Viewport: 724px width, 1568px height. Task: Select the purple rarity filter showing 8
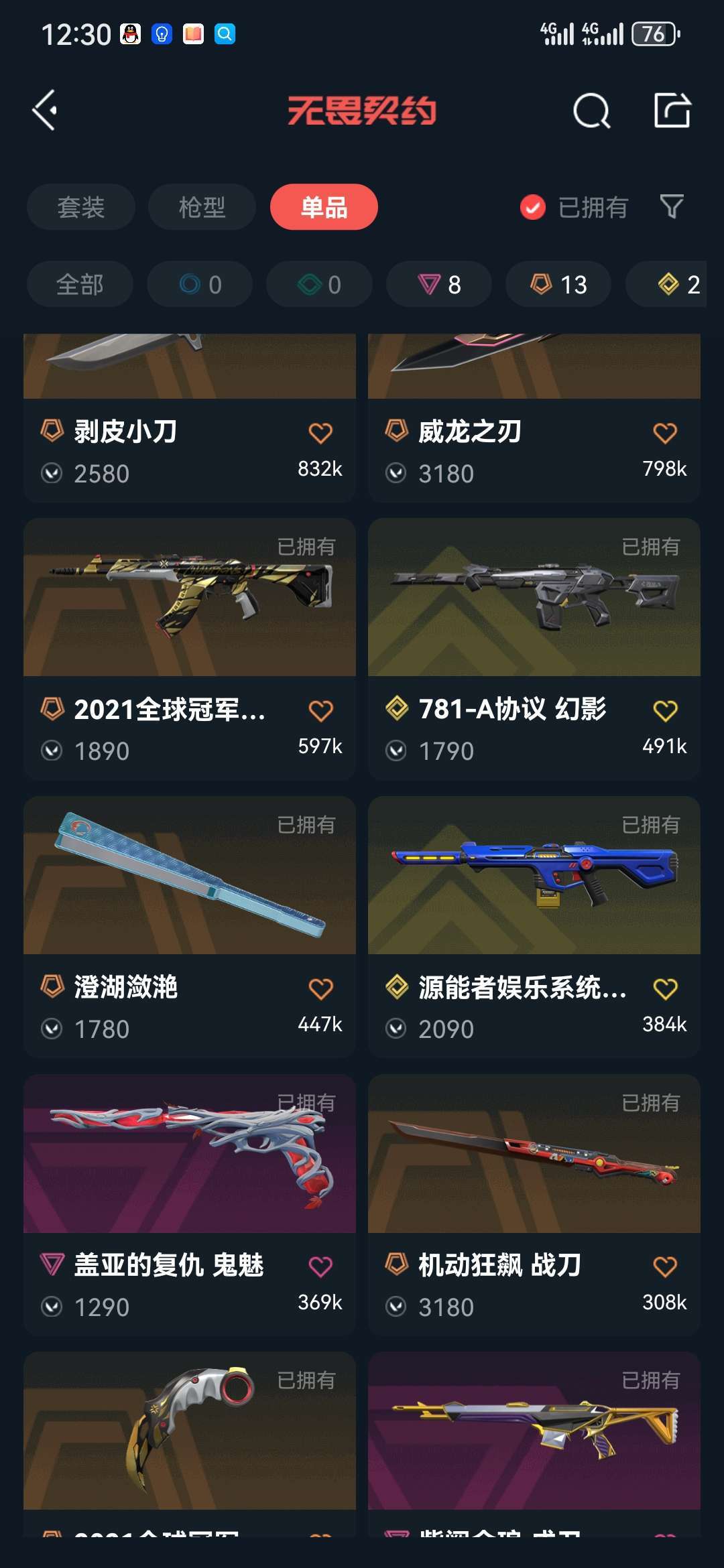point(437,284)
